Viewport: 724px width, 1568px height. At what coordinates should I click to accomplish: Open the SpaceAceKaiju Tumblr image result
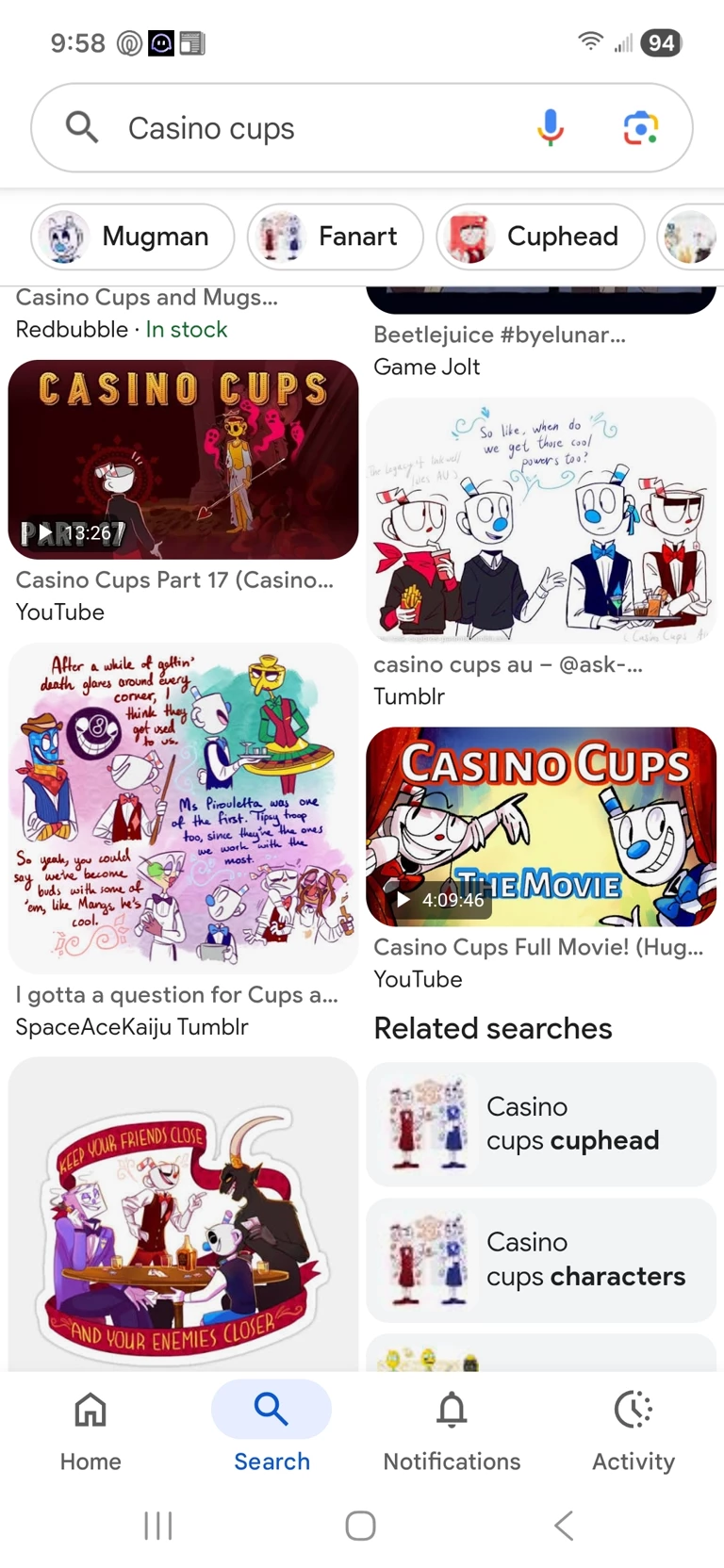183,808
